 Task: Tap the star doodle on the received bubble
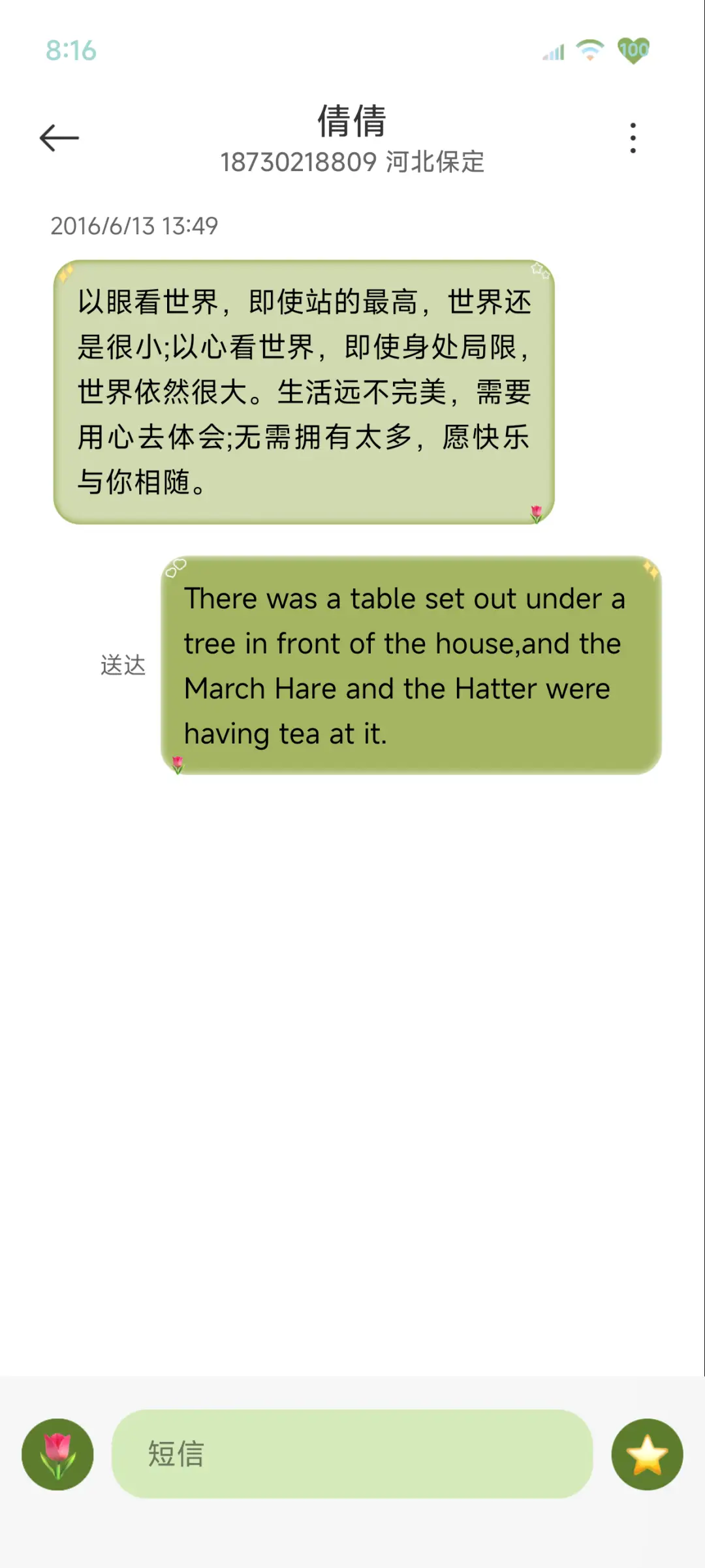point(539,270)
